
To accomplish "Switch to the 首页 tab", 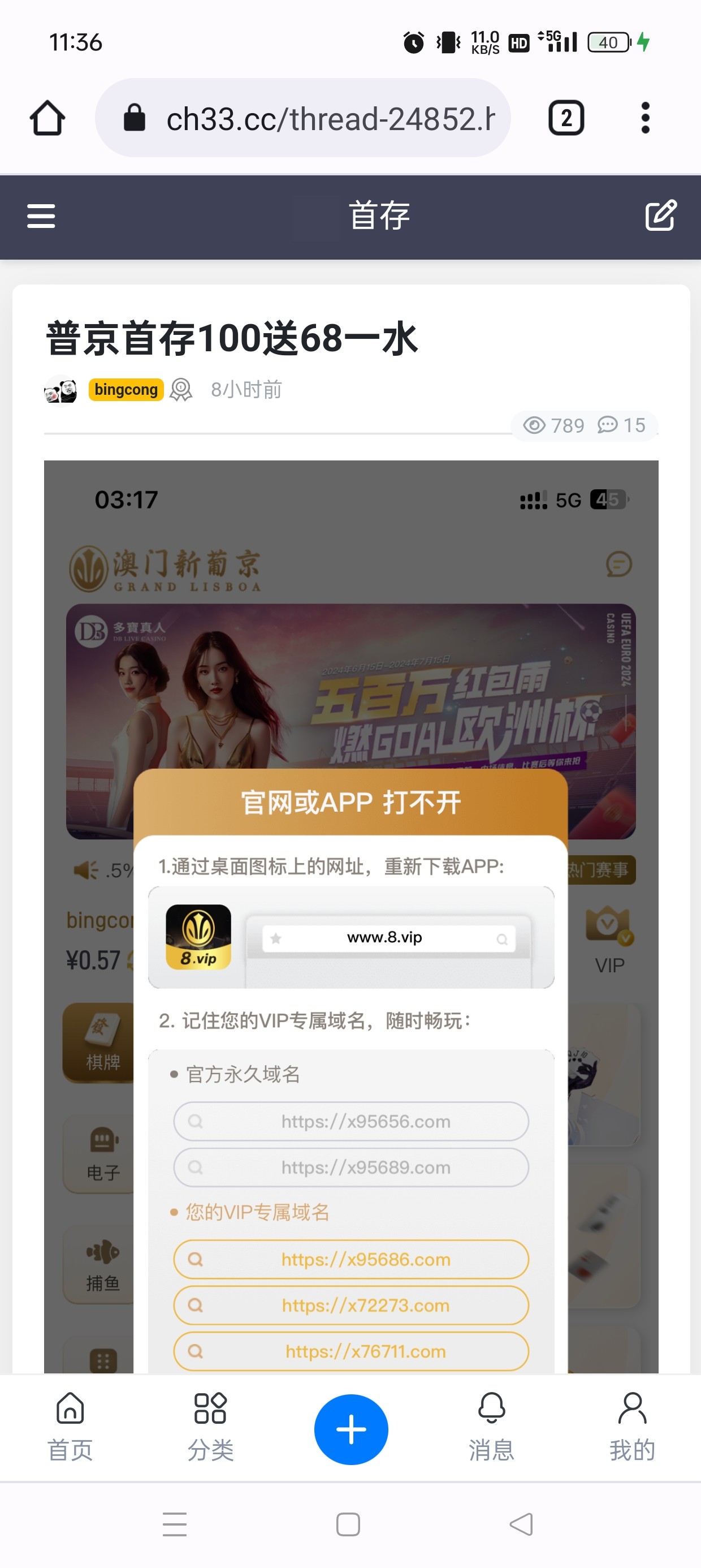I will click(70, 1427).
